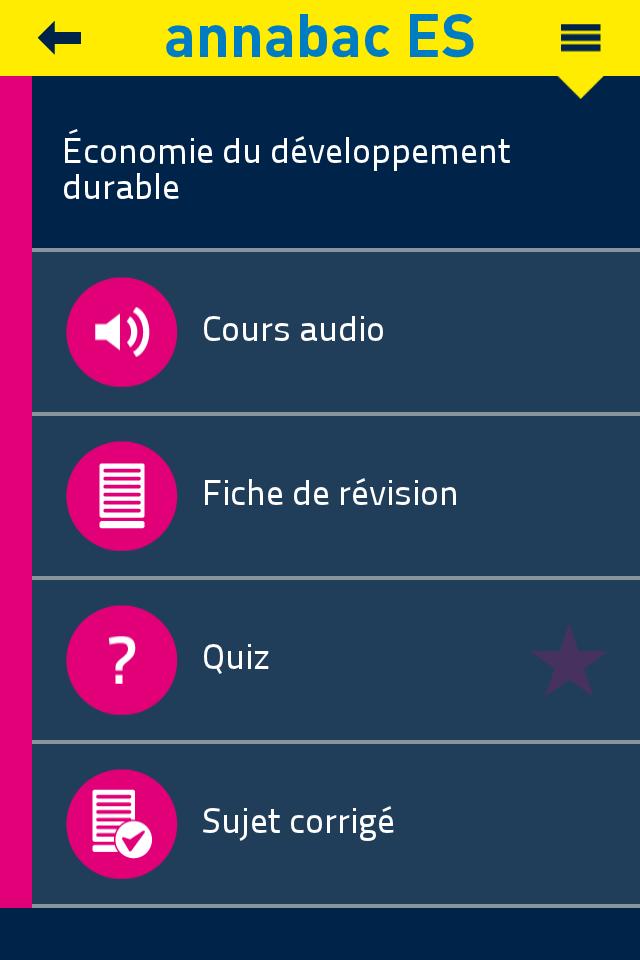Viewport: 640px width, 960px height.
Task: Open Sujet corrigé
Action: click(298, 823)
